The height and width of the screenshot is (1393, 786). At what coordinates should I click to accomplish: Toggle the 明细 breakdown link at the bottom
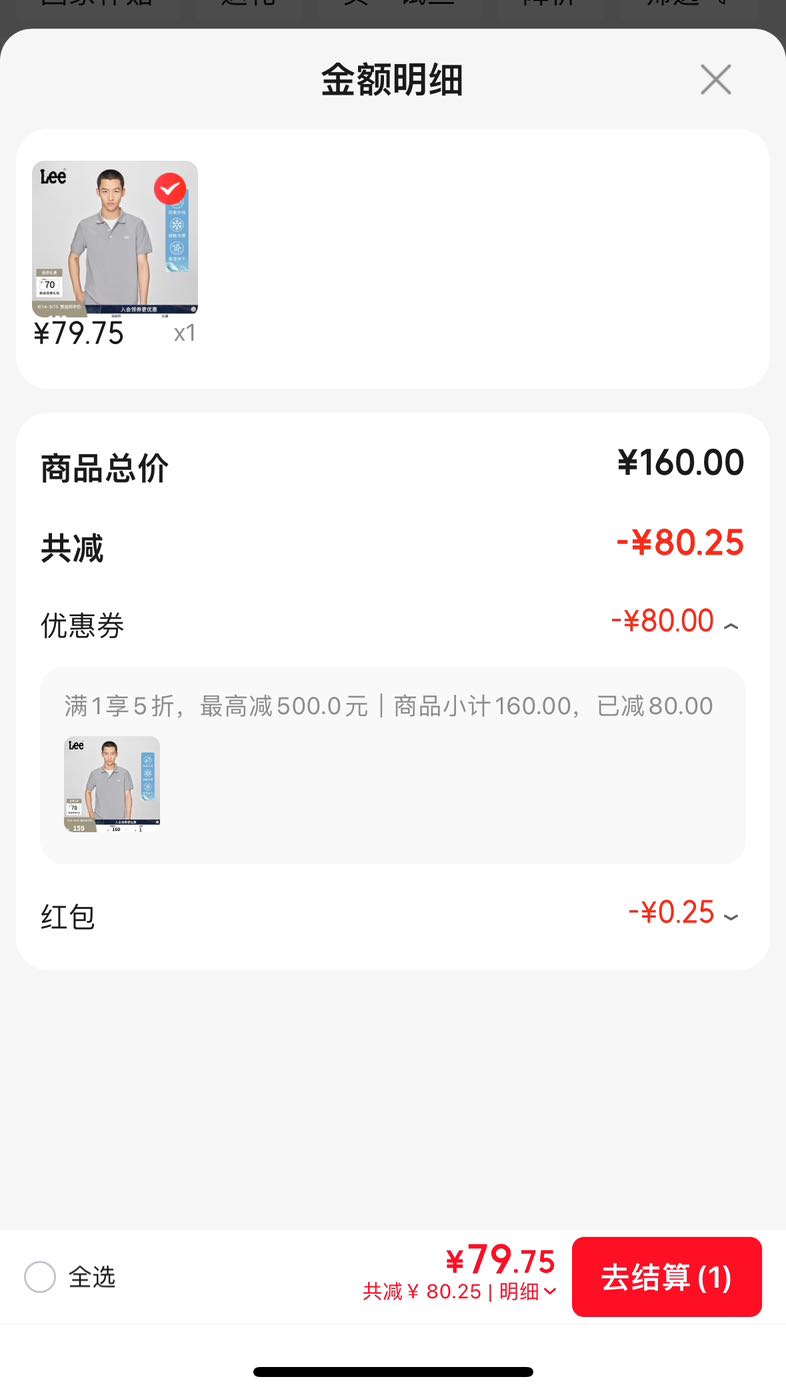(x=527, y=1291)
